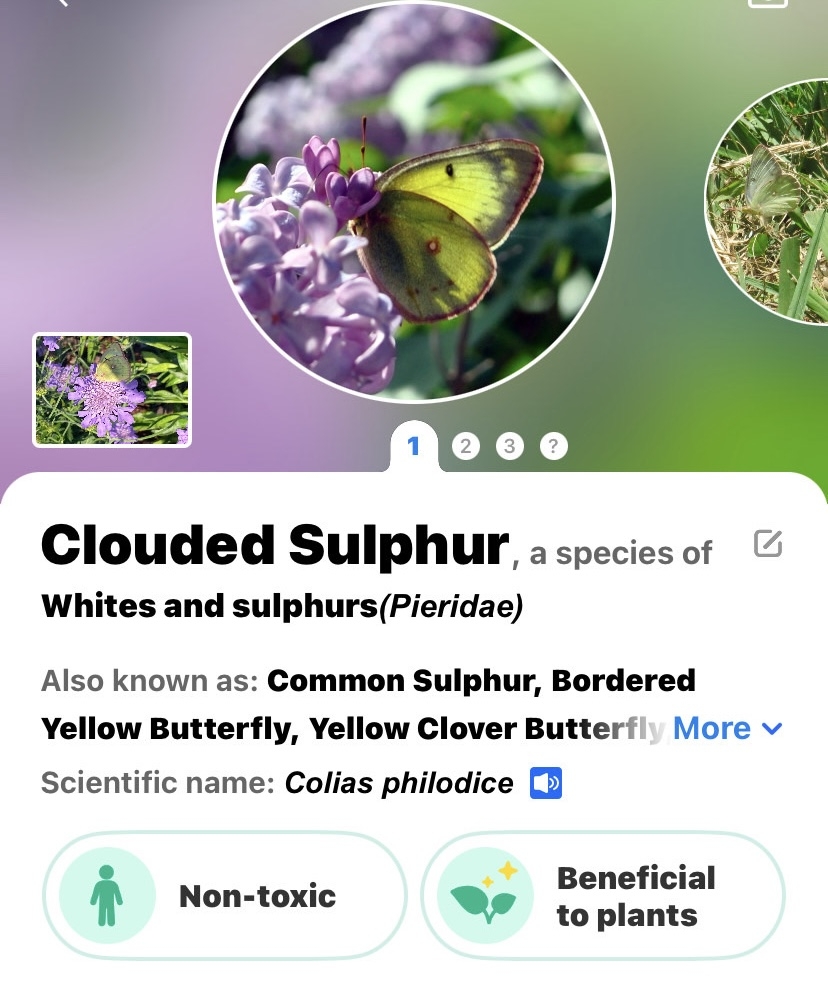
Task: Open the question mark result option
Action: (553, 446)
